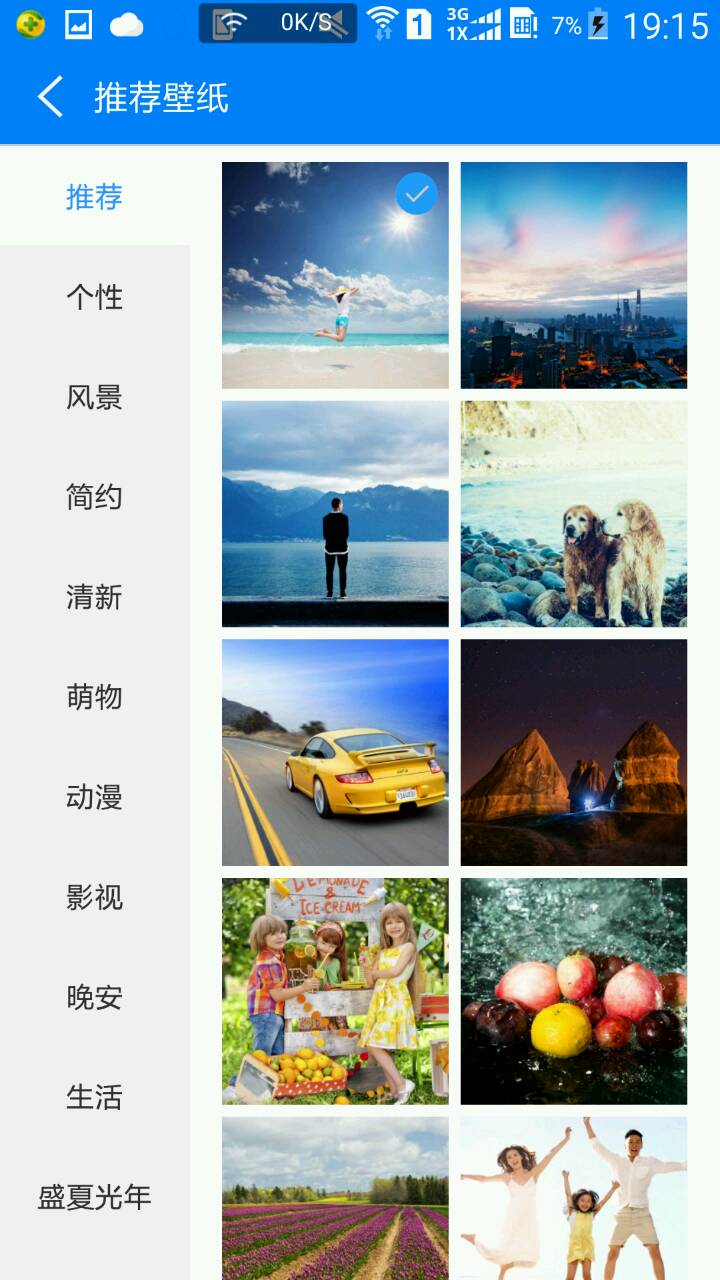Screen dimensions: 720x1280
Task: Open the 萌物 category
Action: click(94, 697)
